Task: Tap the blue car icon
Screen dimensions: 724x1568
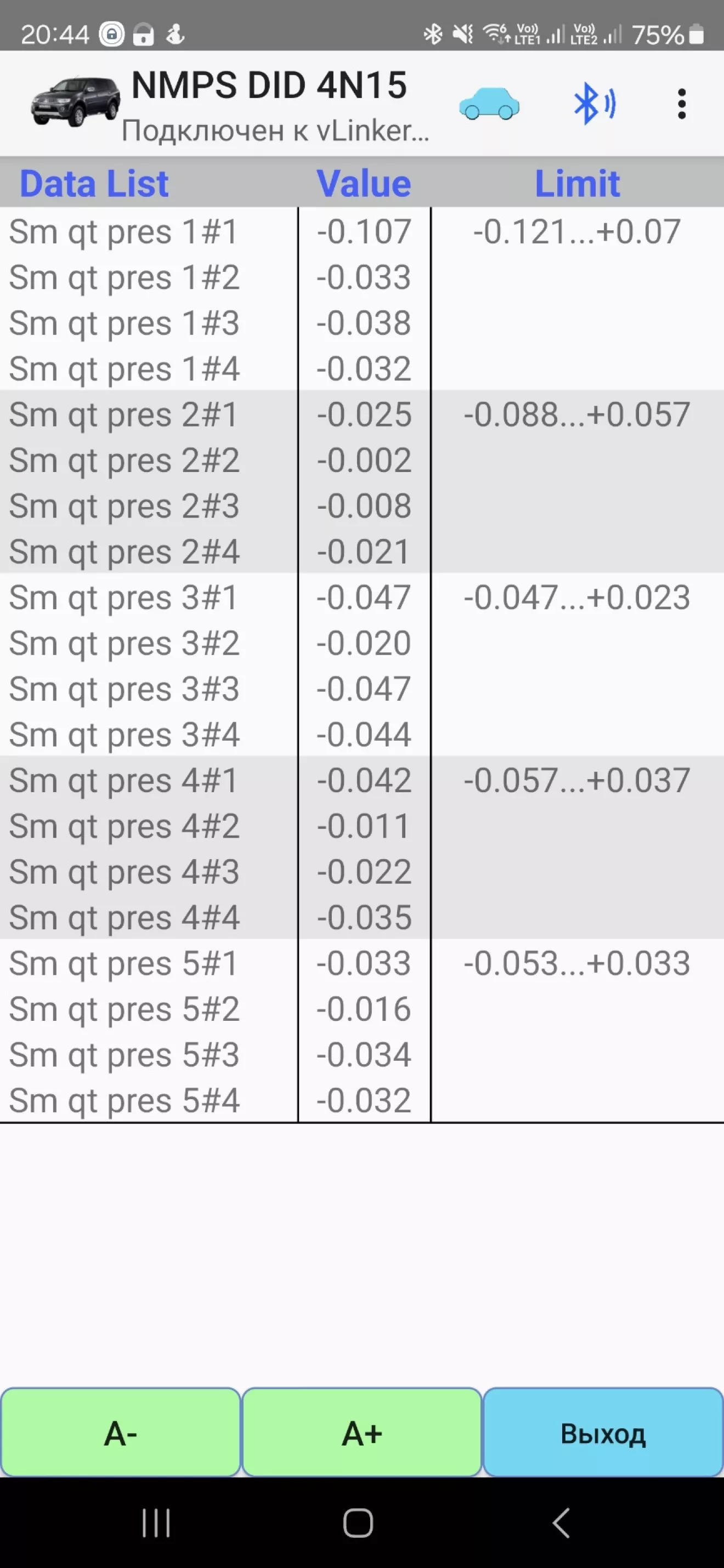Action: pos(489,104)
